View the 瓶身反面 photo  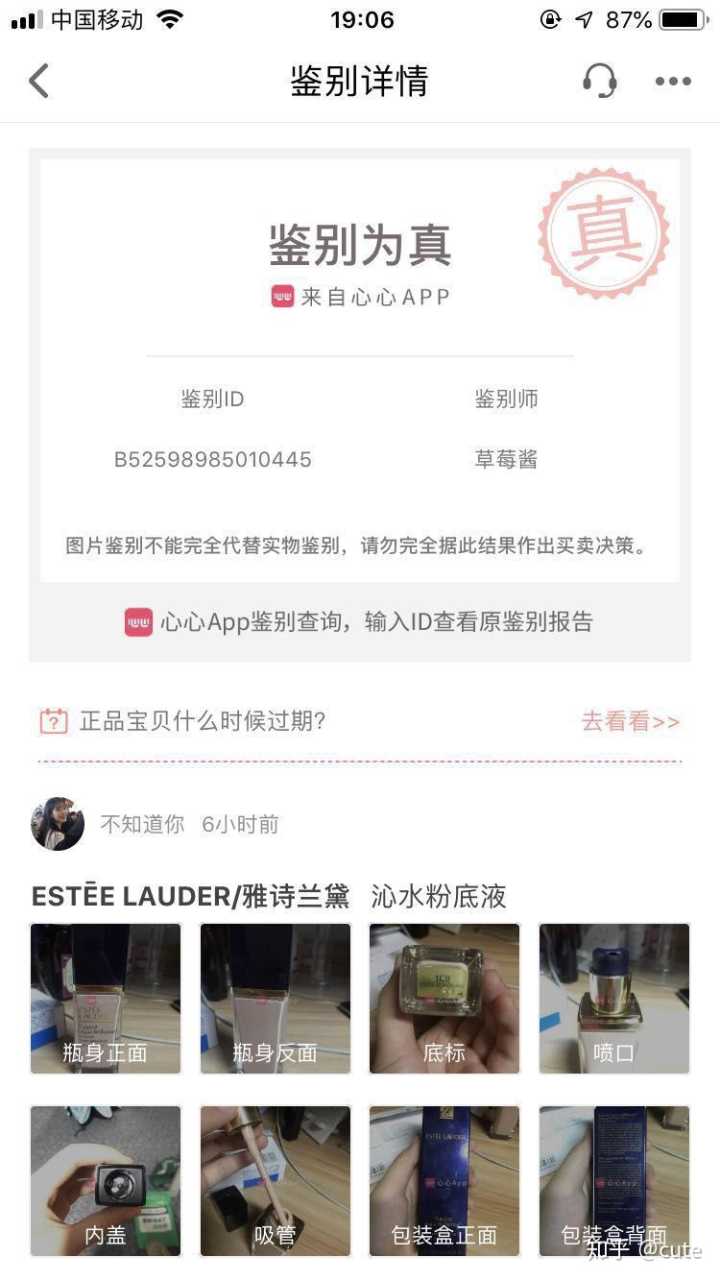click(x=275, y=998)
